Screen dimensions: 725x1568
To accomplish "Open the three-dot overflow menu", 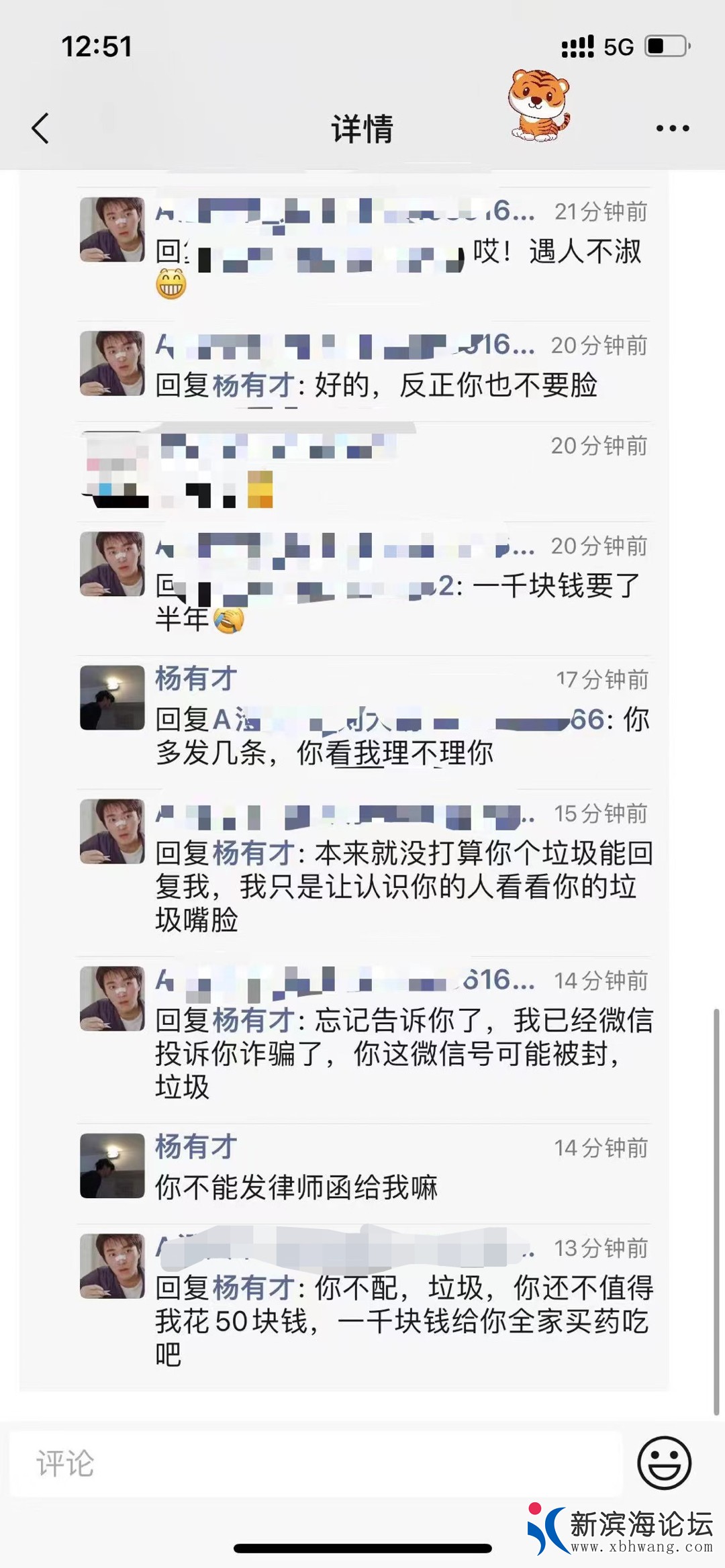I will click(x=672, y=128).
